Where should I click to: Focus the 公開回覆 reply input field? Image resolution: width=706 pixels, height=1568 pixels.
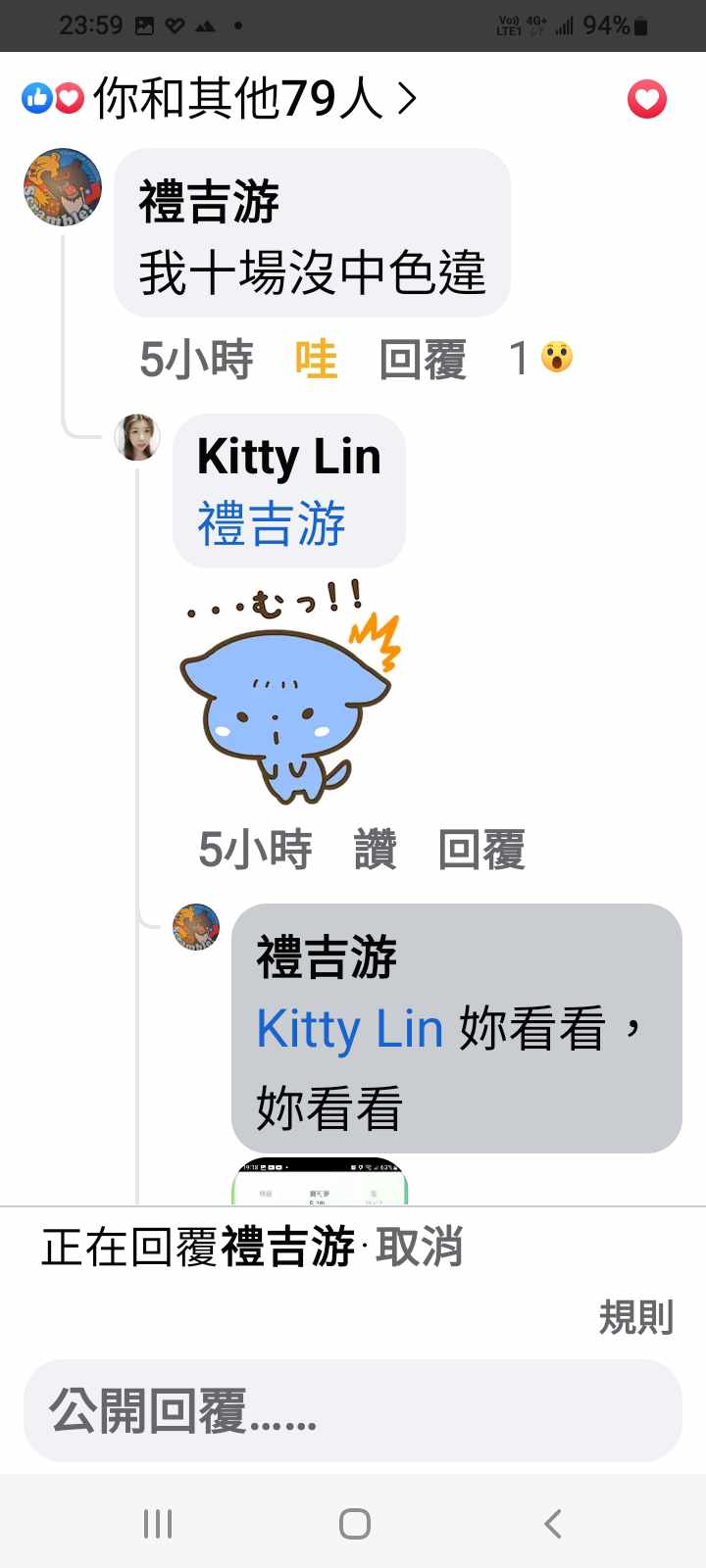(x=353, y=1411)
